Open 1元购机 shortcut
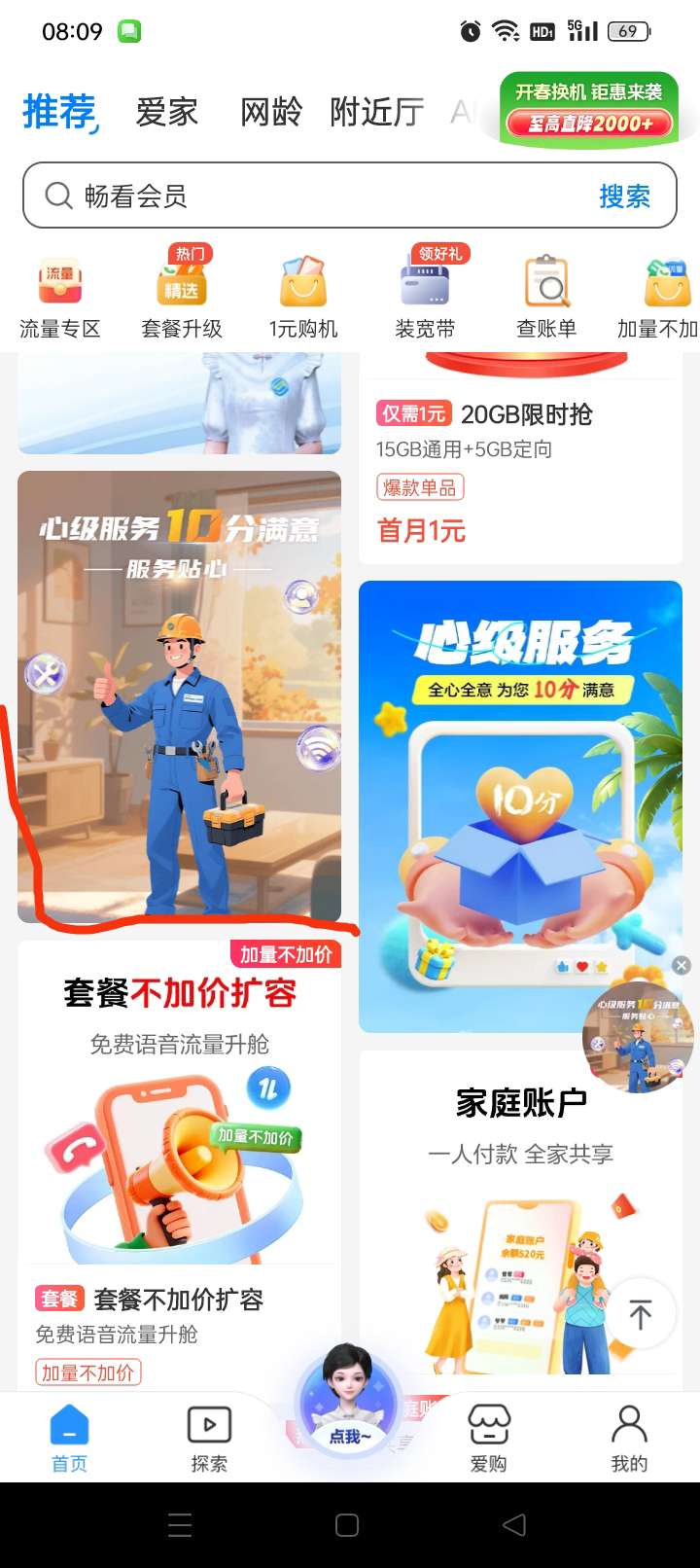700x1568 pixels. click(x=303, y=297)
